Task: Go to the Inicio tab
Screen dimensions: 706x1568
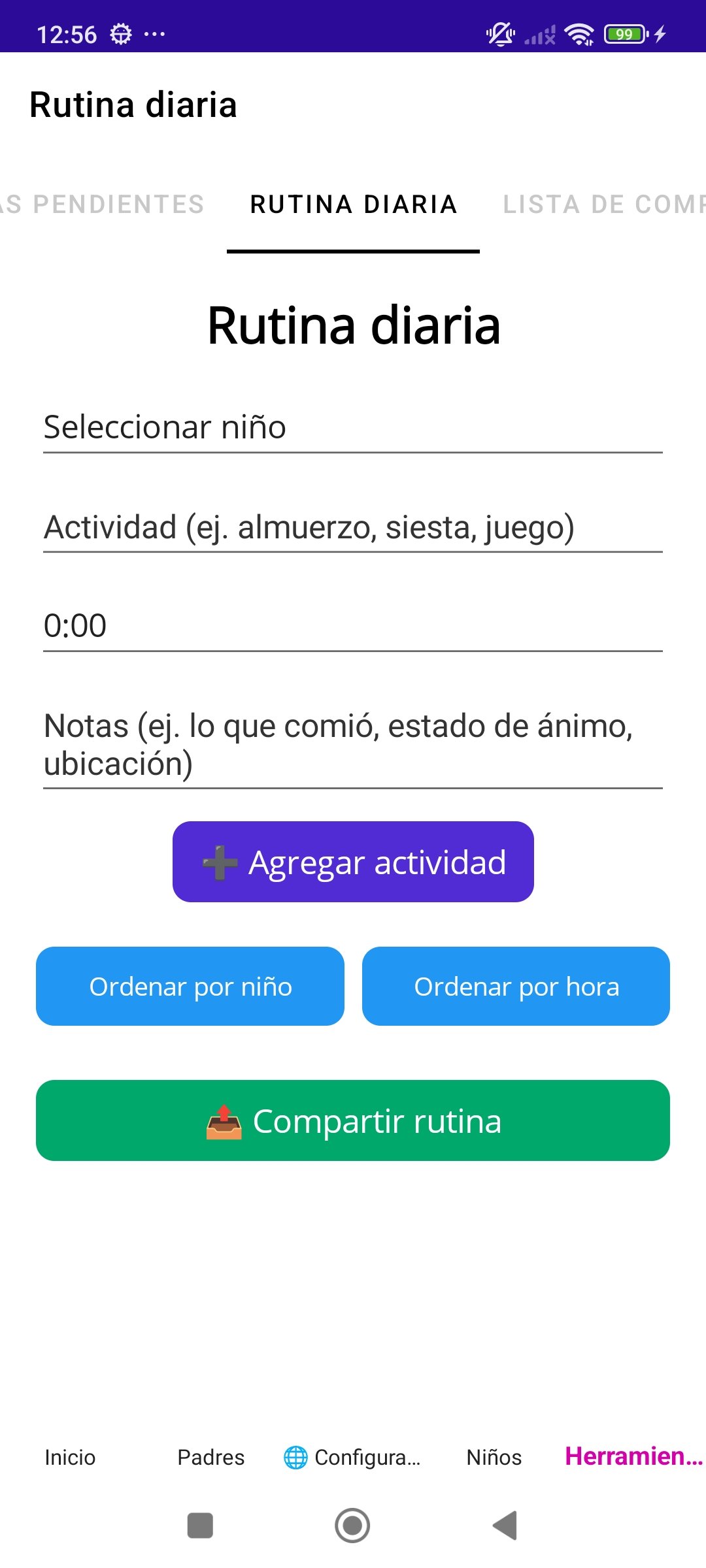Action: 70,1457
